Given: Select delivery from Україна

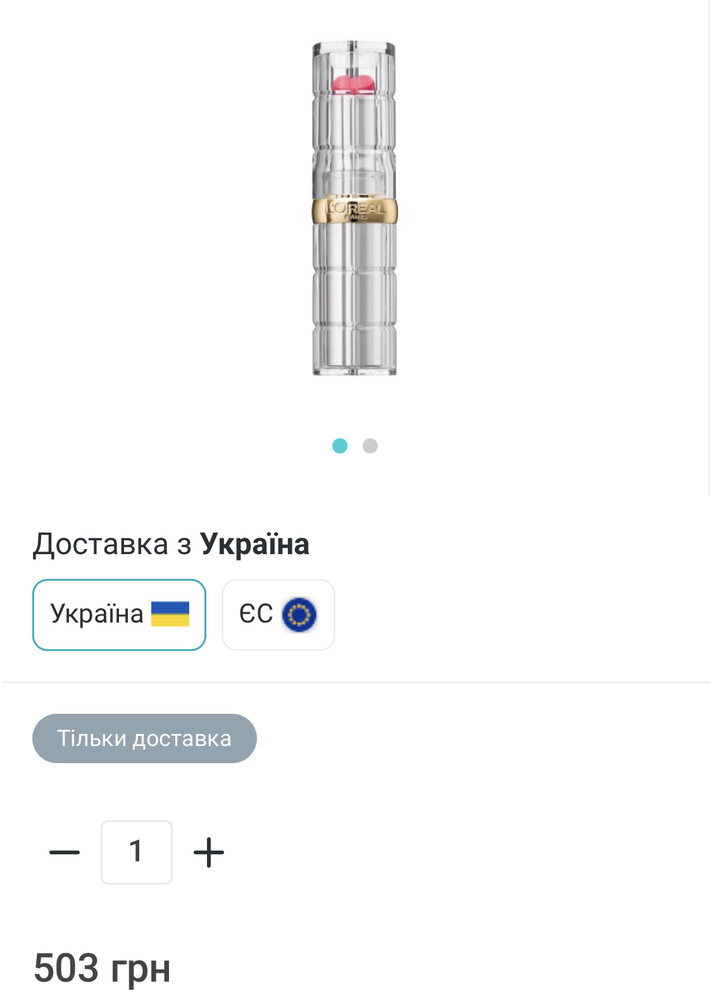Looking at the screenshot, I should point(119,614).
